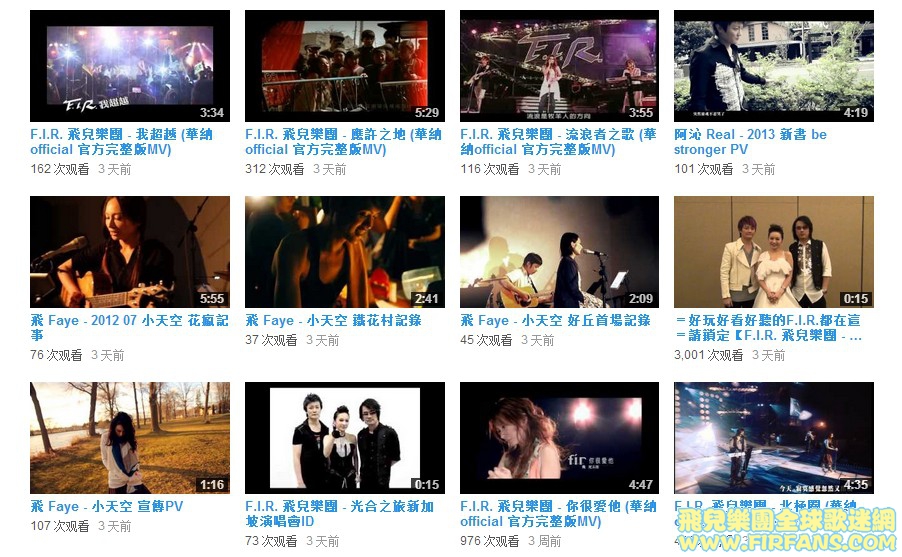
Task: Open the 4:35 concert stage video thumbnail
Action: coord(773,438)
